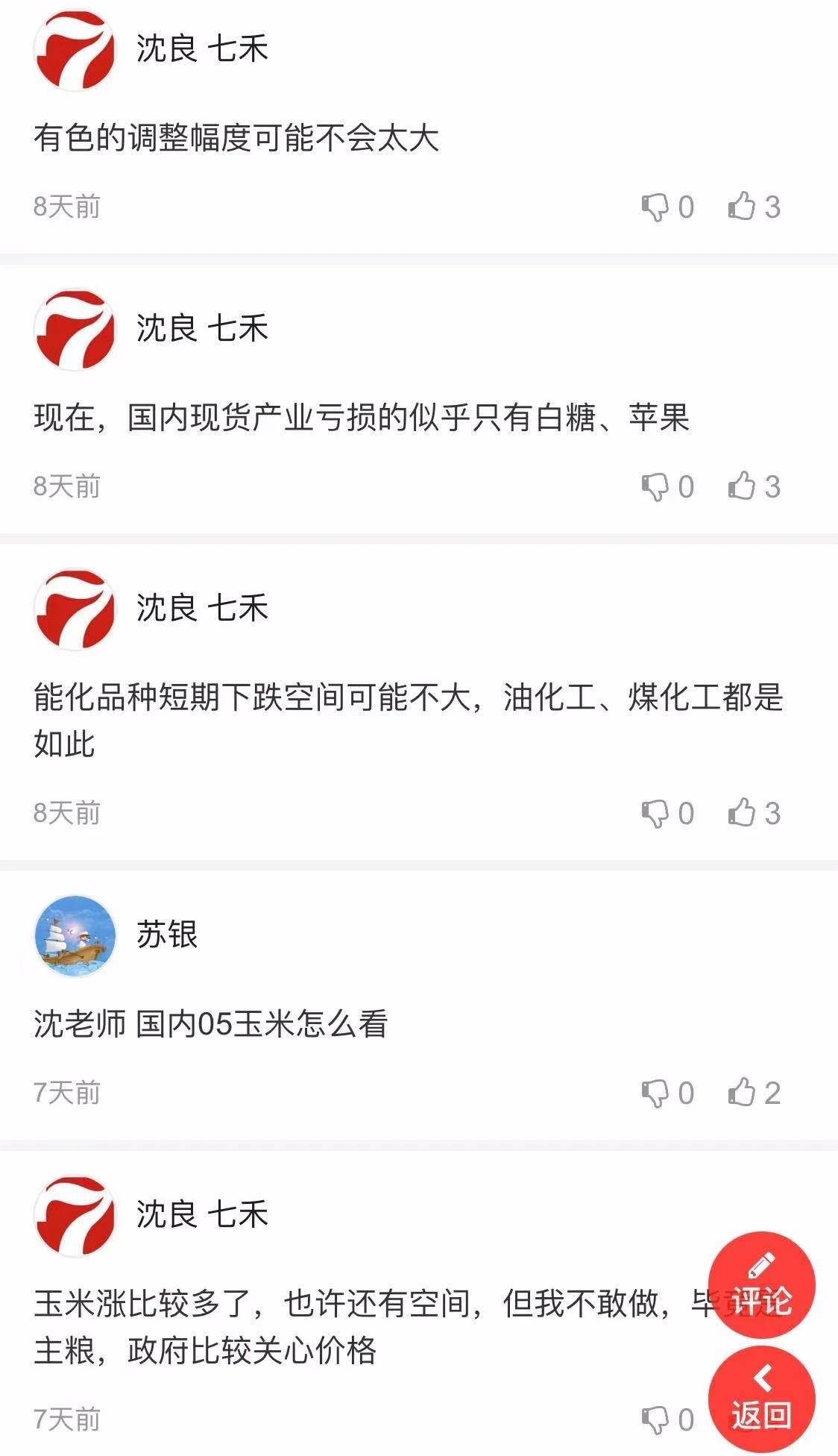This screenshot has width=838, height=1456.
Task: Dislike the comment about 玉米涨比较多了
Action: [655, 1419]
